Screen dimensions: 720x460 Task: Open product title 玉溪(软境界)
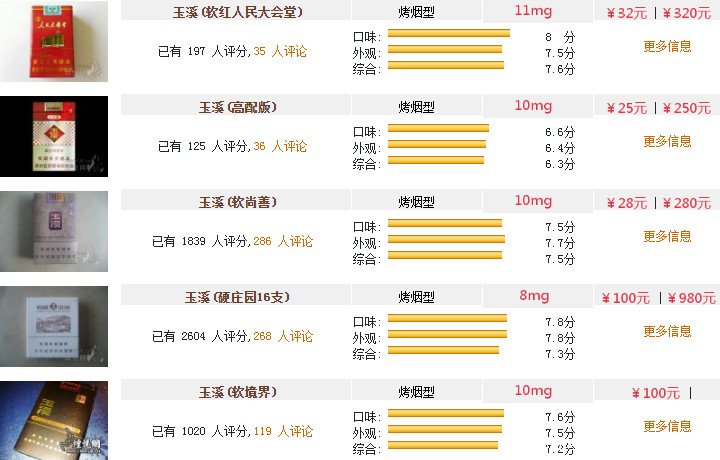tap(237, 392)
